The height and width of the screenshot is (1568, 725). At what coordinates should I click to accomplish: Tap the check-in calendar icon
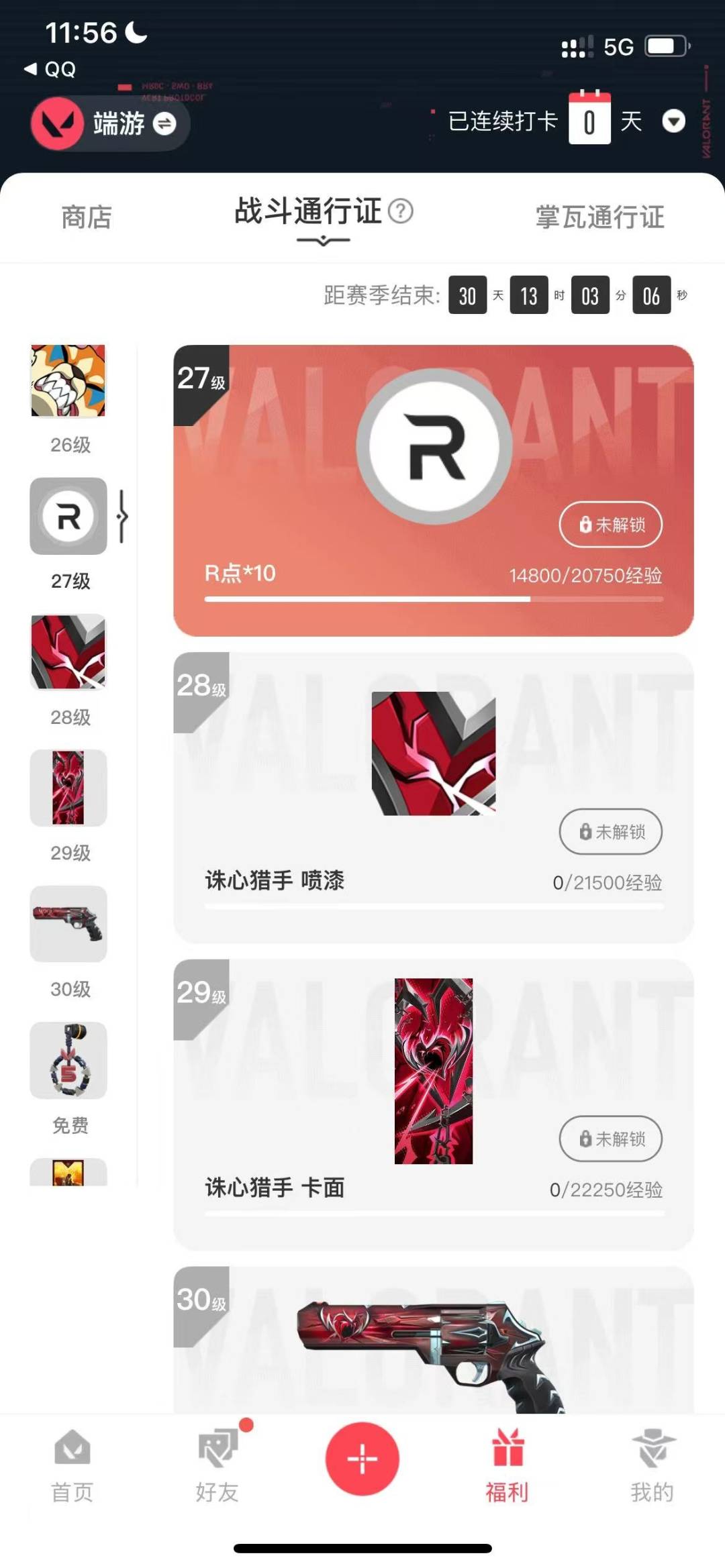click(589, 122)
